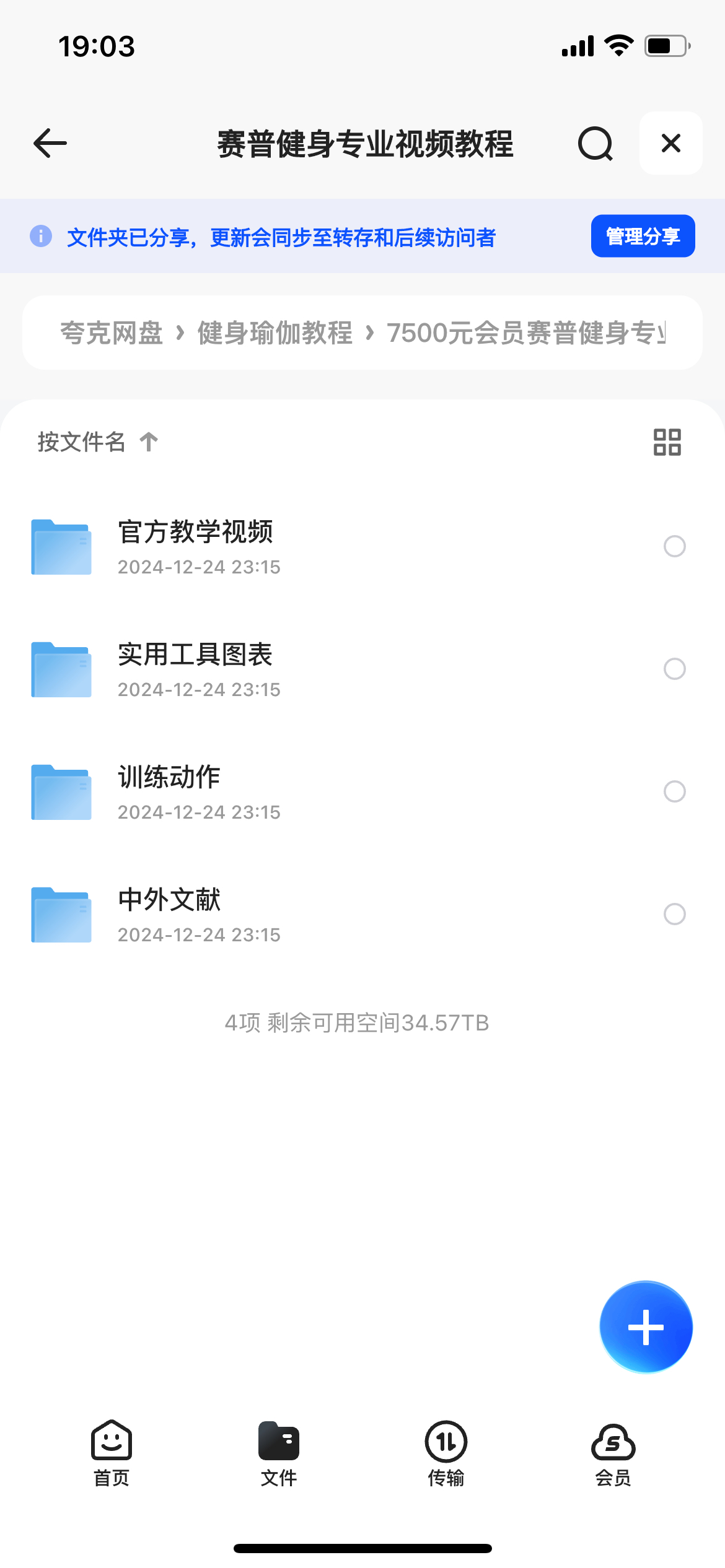This screenshot has height=1568, width=725.
Task: Switch to grid view layout
Action: tap(667, 442)
